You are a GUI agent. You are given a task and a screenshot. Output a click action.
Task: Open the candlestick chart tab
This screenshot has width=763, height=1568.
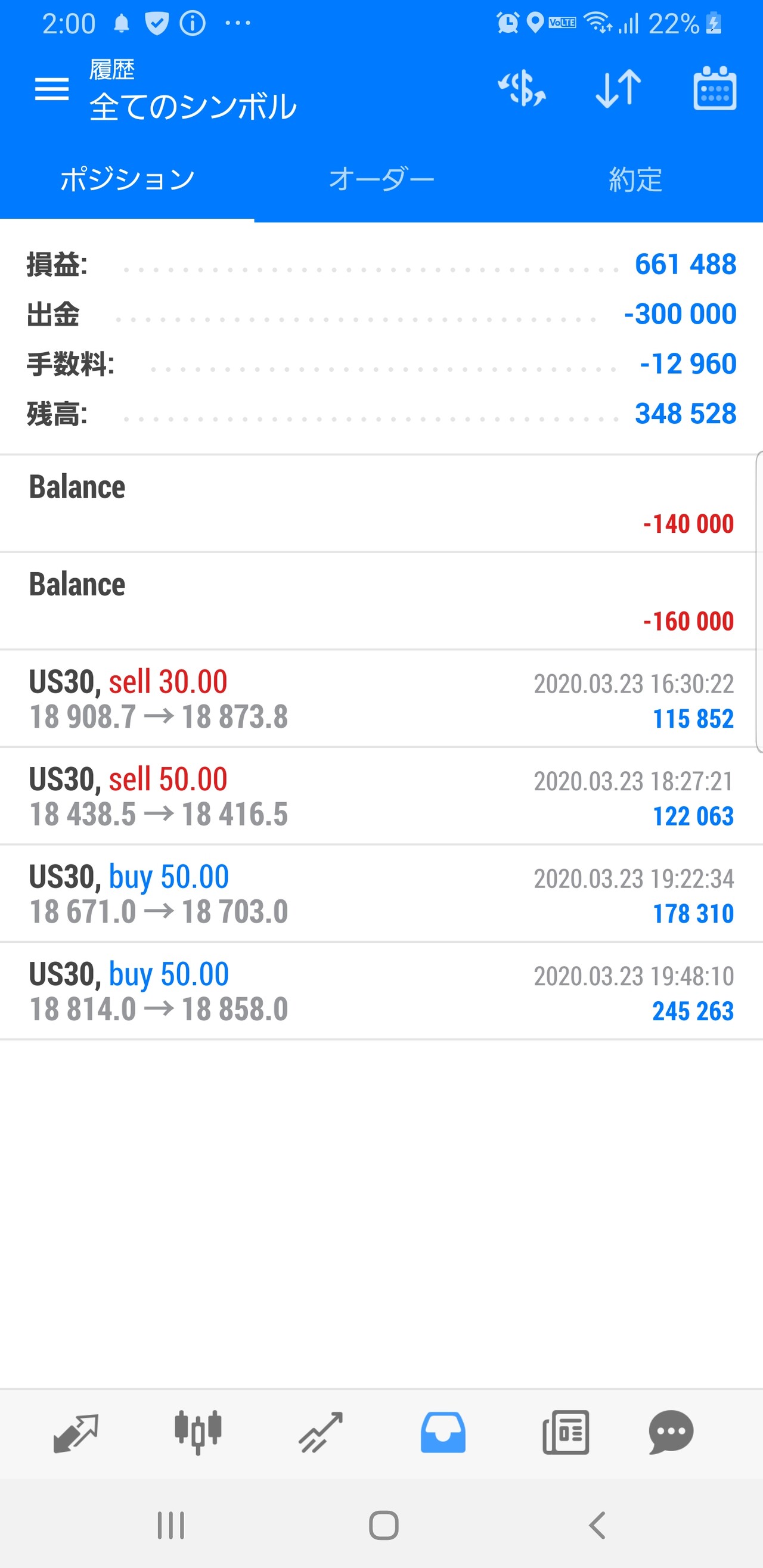tap(198, 1432)
